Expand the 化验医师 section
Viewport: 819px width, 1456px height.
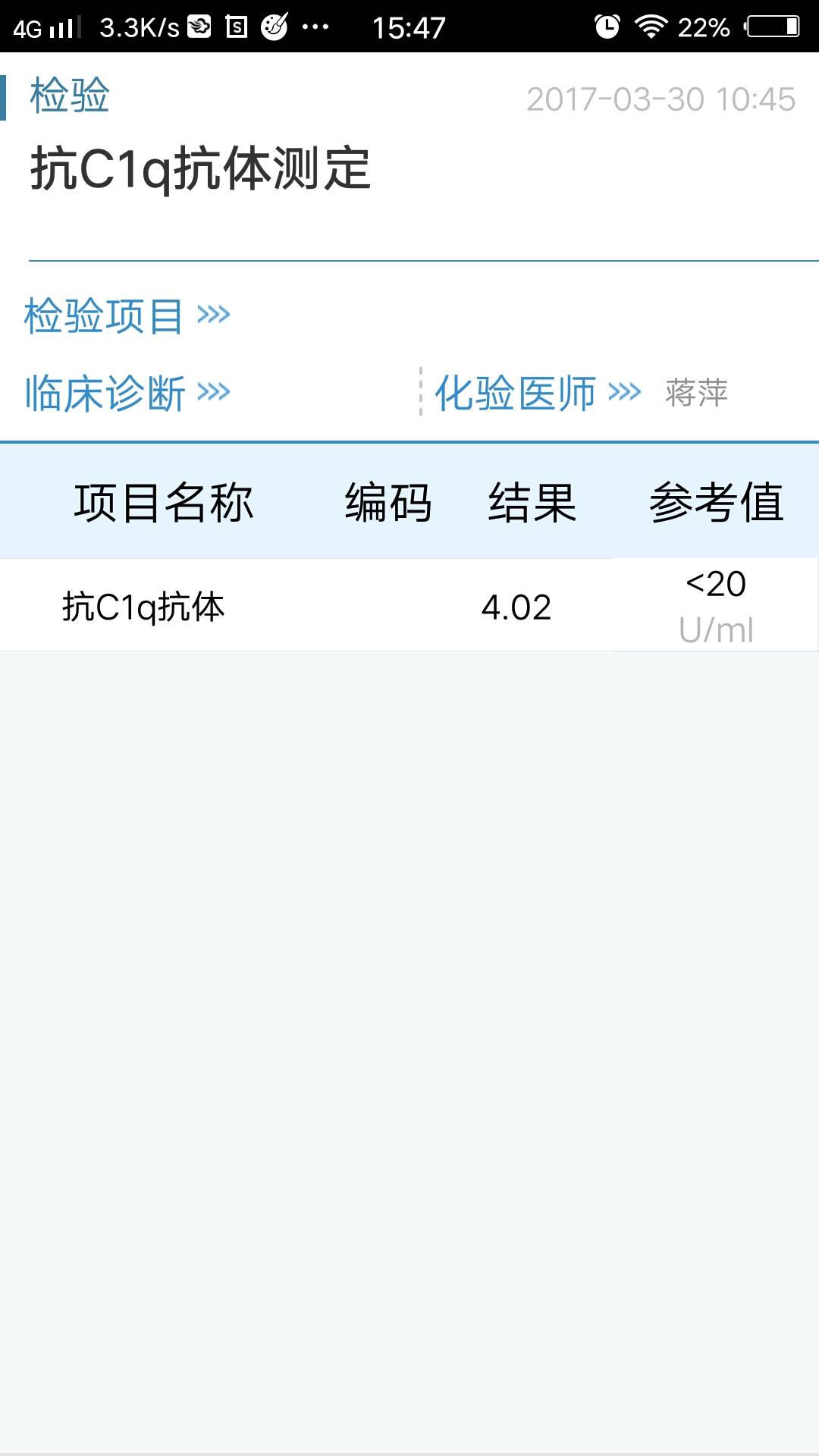(x=538, y=393)
